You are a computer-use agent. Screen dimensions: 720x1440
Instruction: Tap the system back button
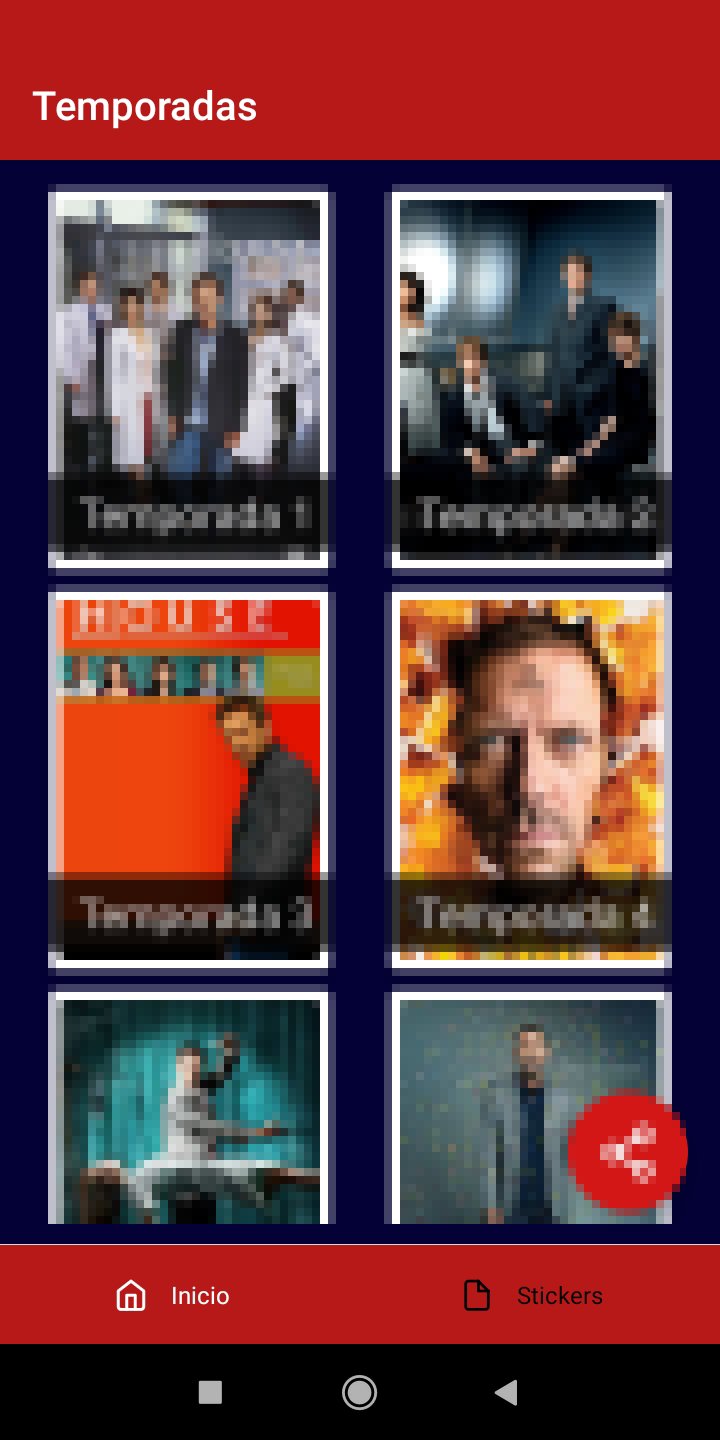click(x=506, y=1392)
